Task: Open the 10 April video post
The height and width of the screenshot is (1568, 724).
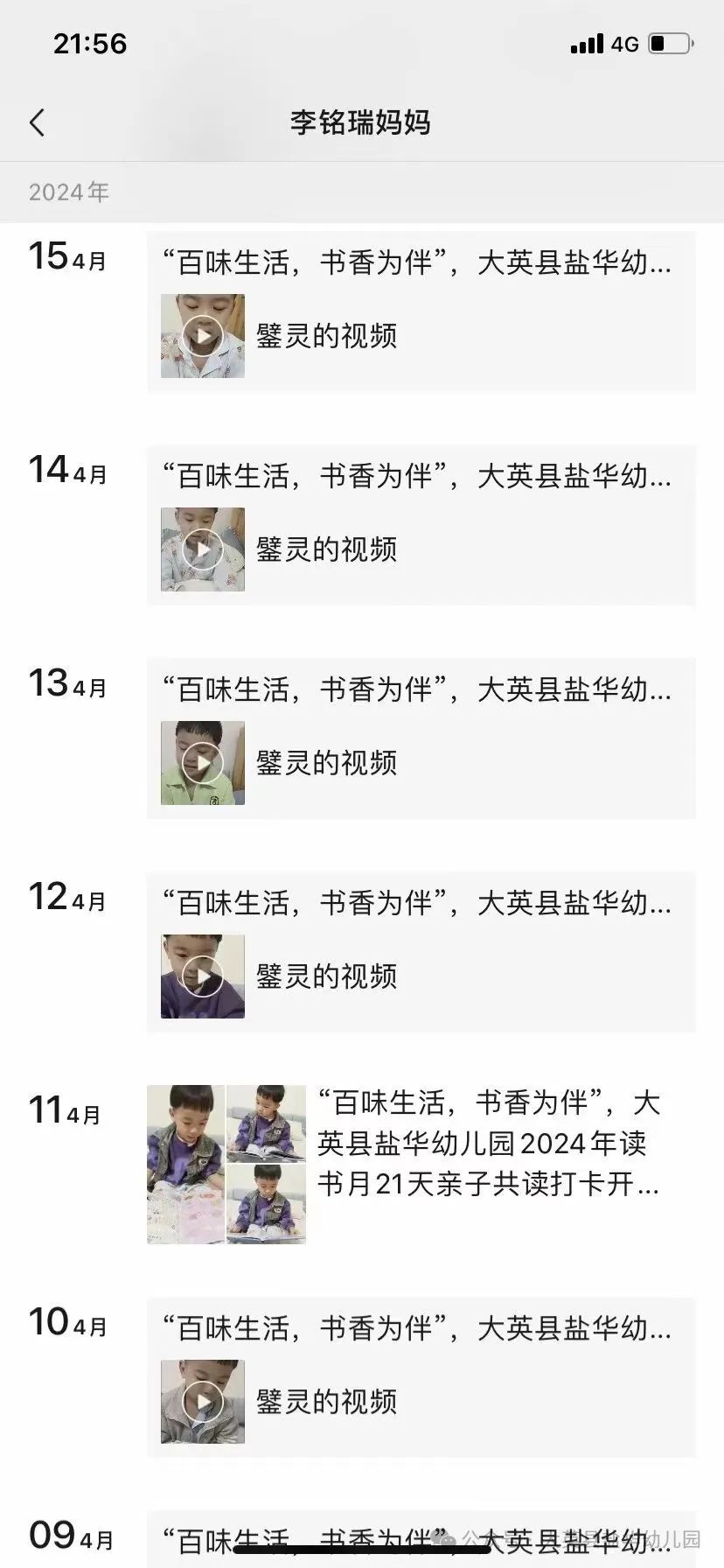Action: pyautogui.click(x=420, y=1376)
